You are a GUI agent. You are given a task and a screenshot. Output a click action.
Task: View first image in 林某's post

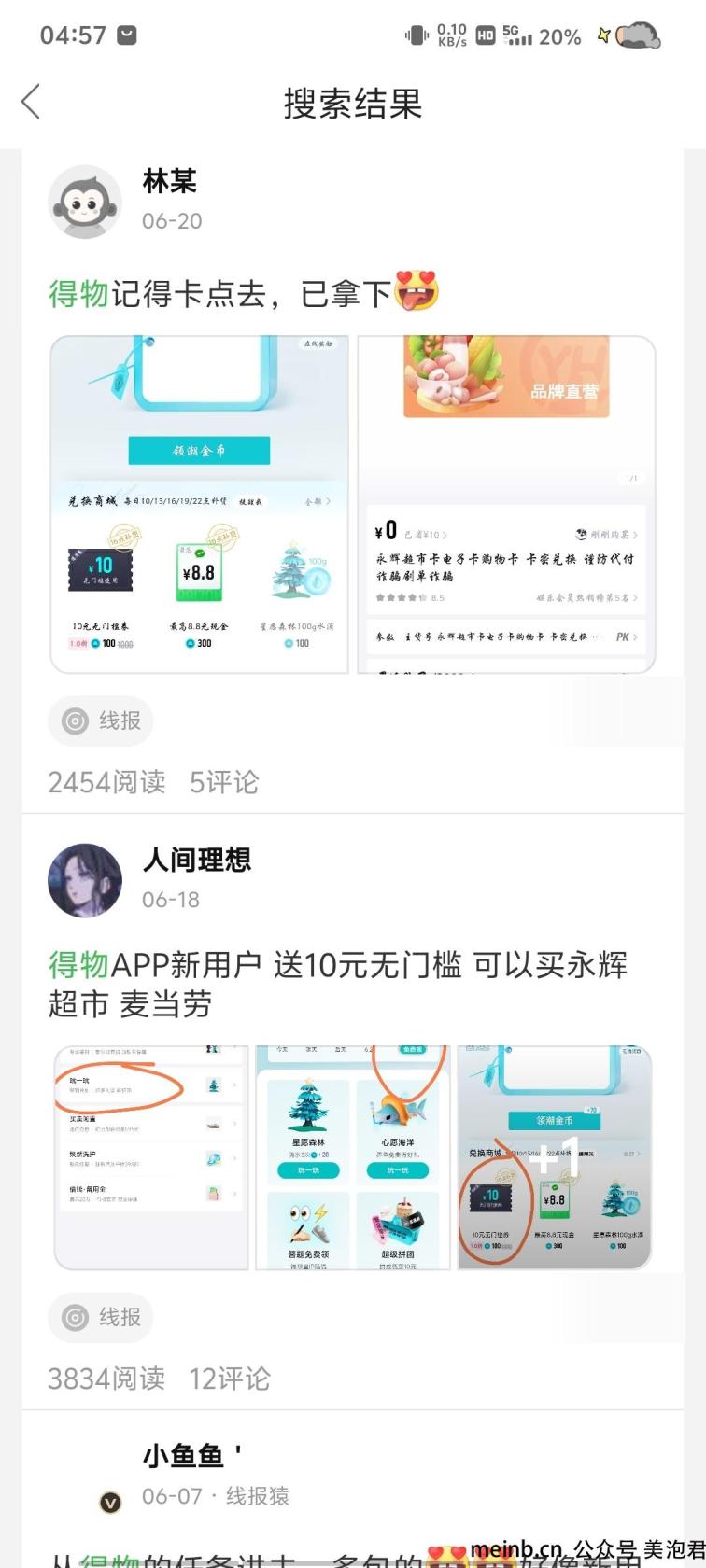coord(199,504)
